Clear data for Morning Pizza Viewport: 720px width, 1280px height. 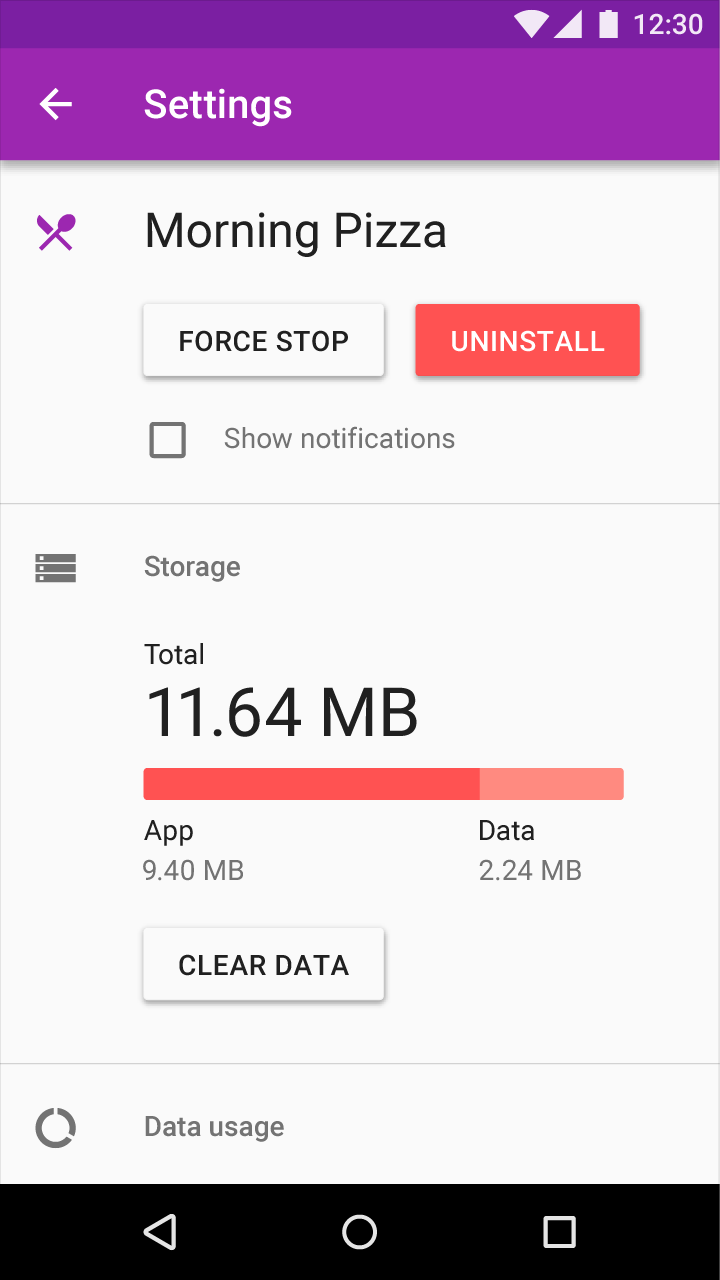tap(263, 964)
